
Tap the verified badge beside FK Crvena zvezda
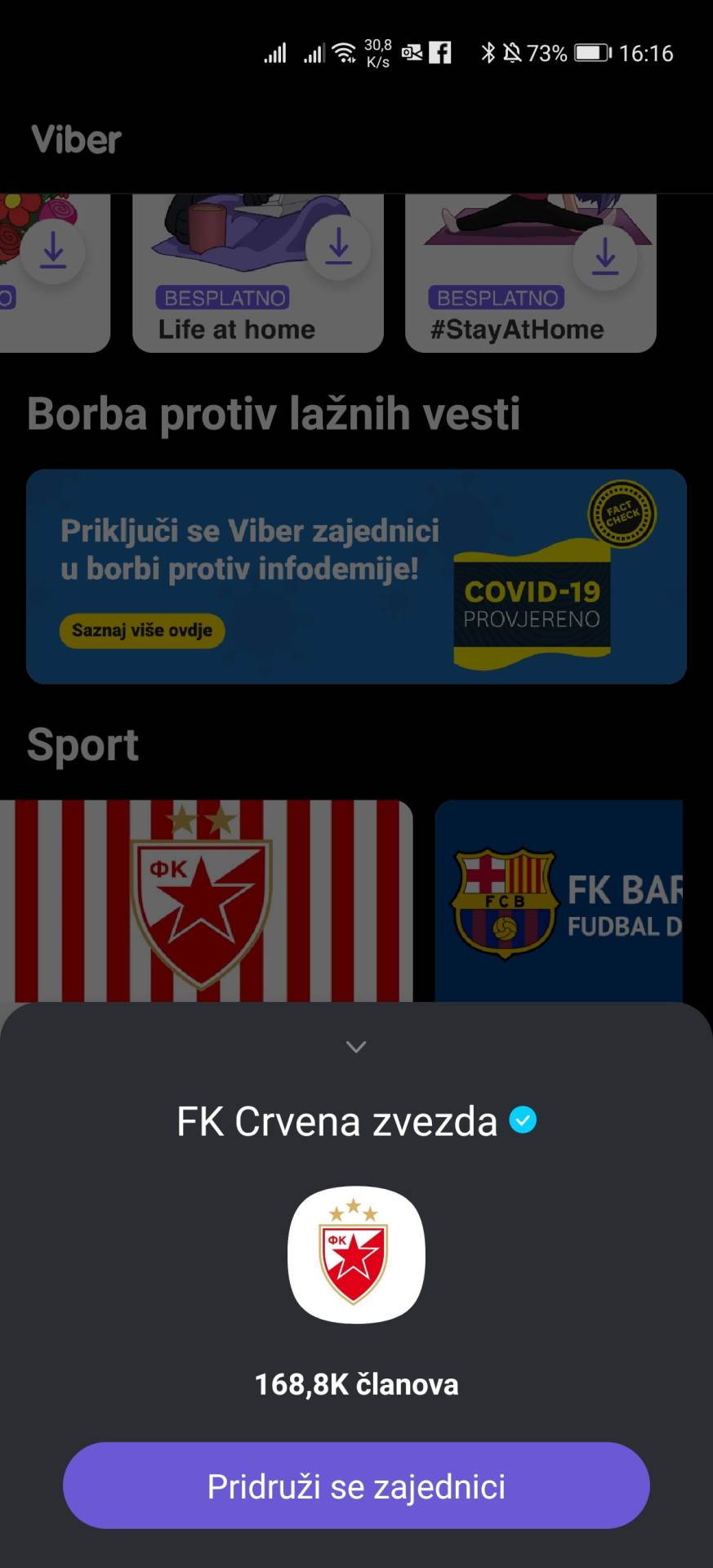(525, 1120)
